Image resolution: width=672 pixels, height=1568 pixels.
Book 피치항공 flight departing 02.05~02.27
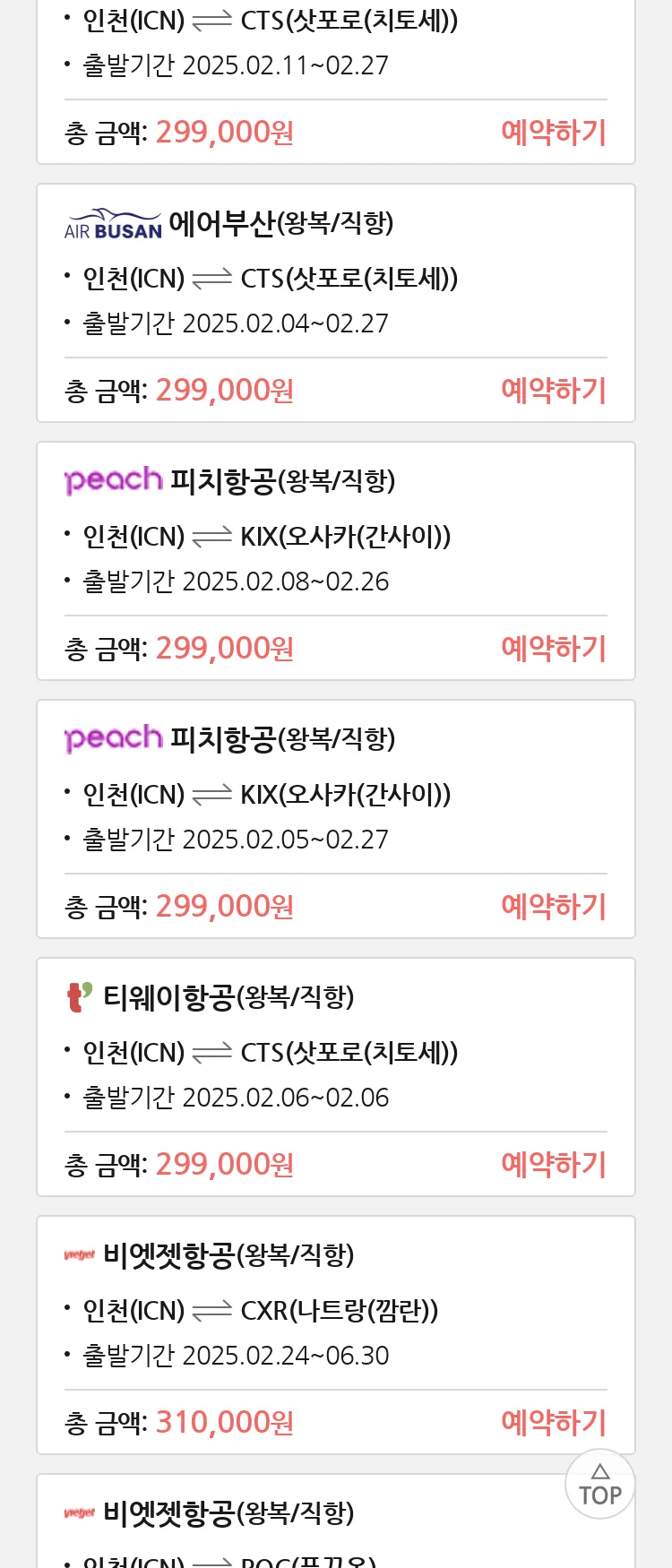click(554, 907)
